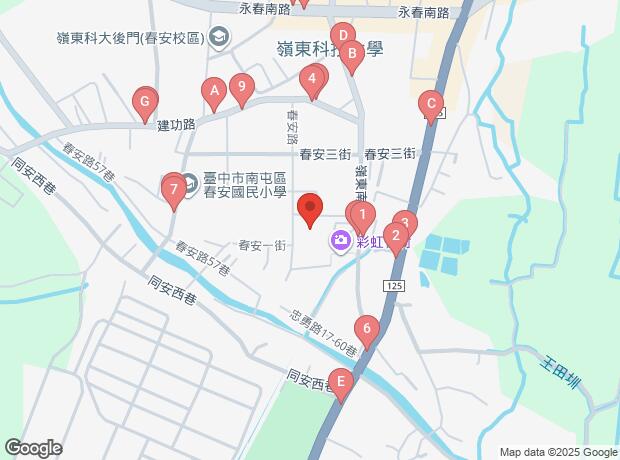
Task: Tap the pin labeled C
Action: coord(431,103)
